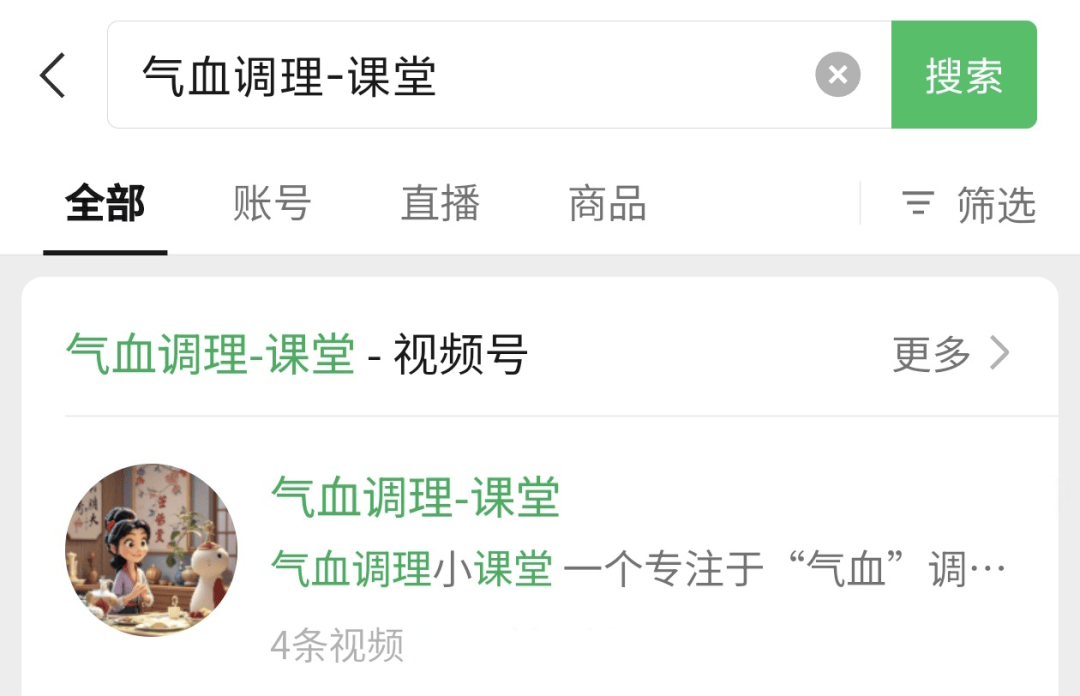This screenshot has width=1080, height=696.
Task: Tap the search field with 气血调理-课堂
Action: [x=460, y=75]
